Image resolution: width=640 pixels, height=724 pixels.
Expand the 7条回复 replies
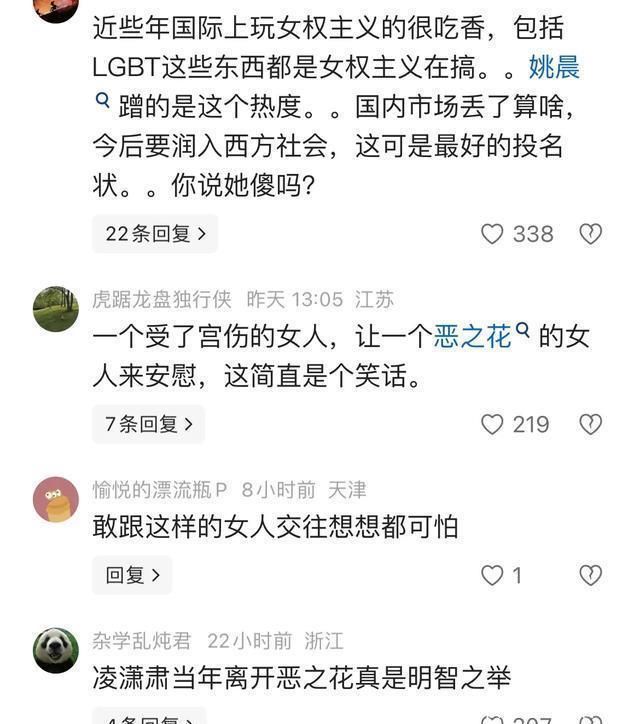pyautogui.click(x=148, y=424)
